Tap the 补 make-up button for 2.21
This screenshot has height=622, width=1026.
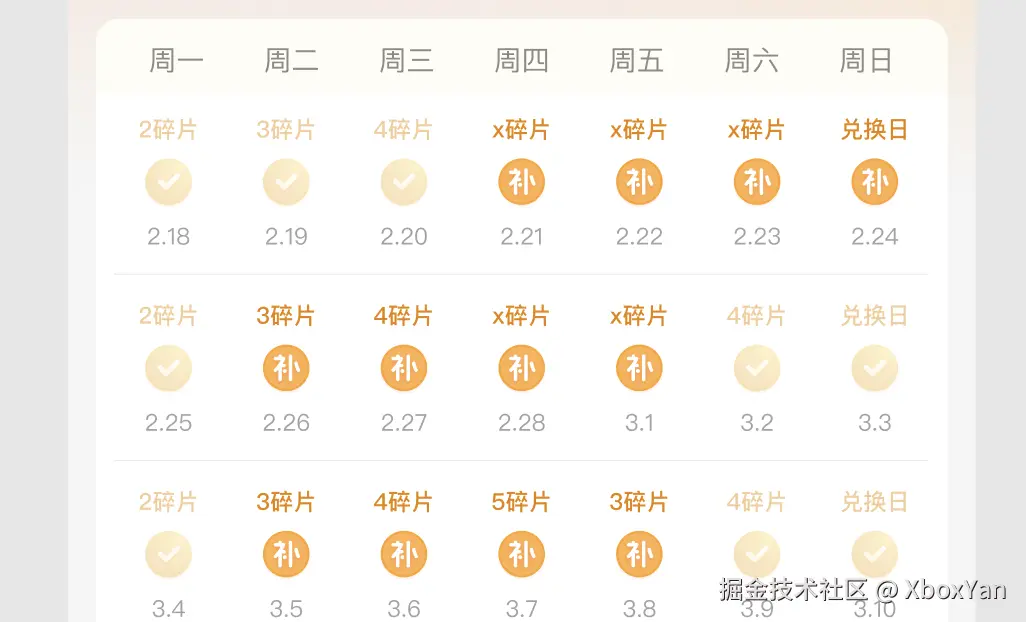click(521, 182)
